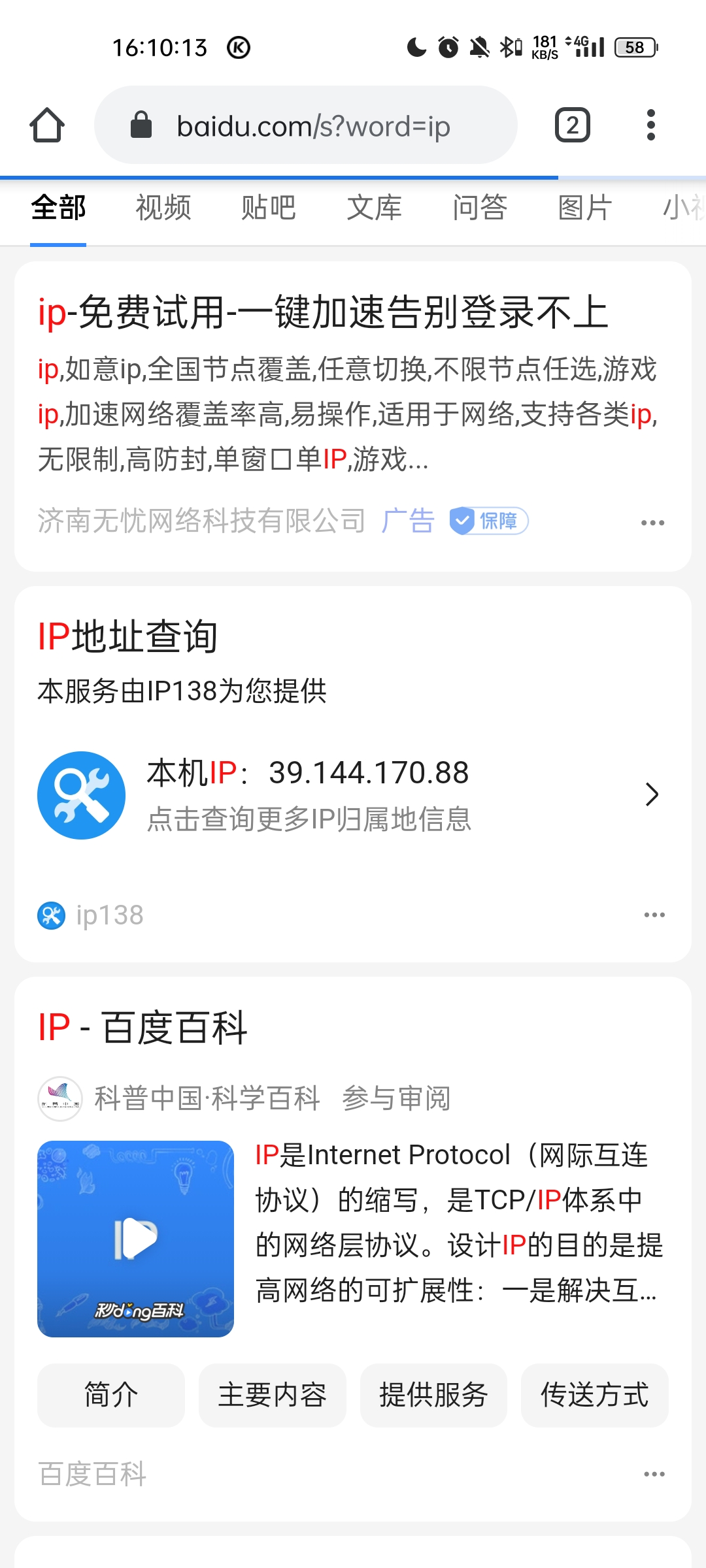Select the 传送方式 chip
Screen dimensions: 706x1568
594,1395
